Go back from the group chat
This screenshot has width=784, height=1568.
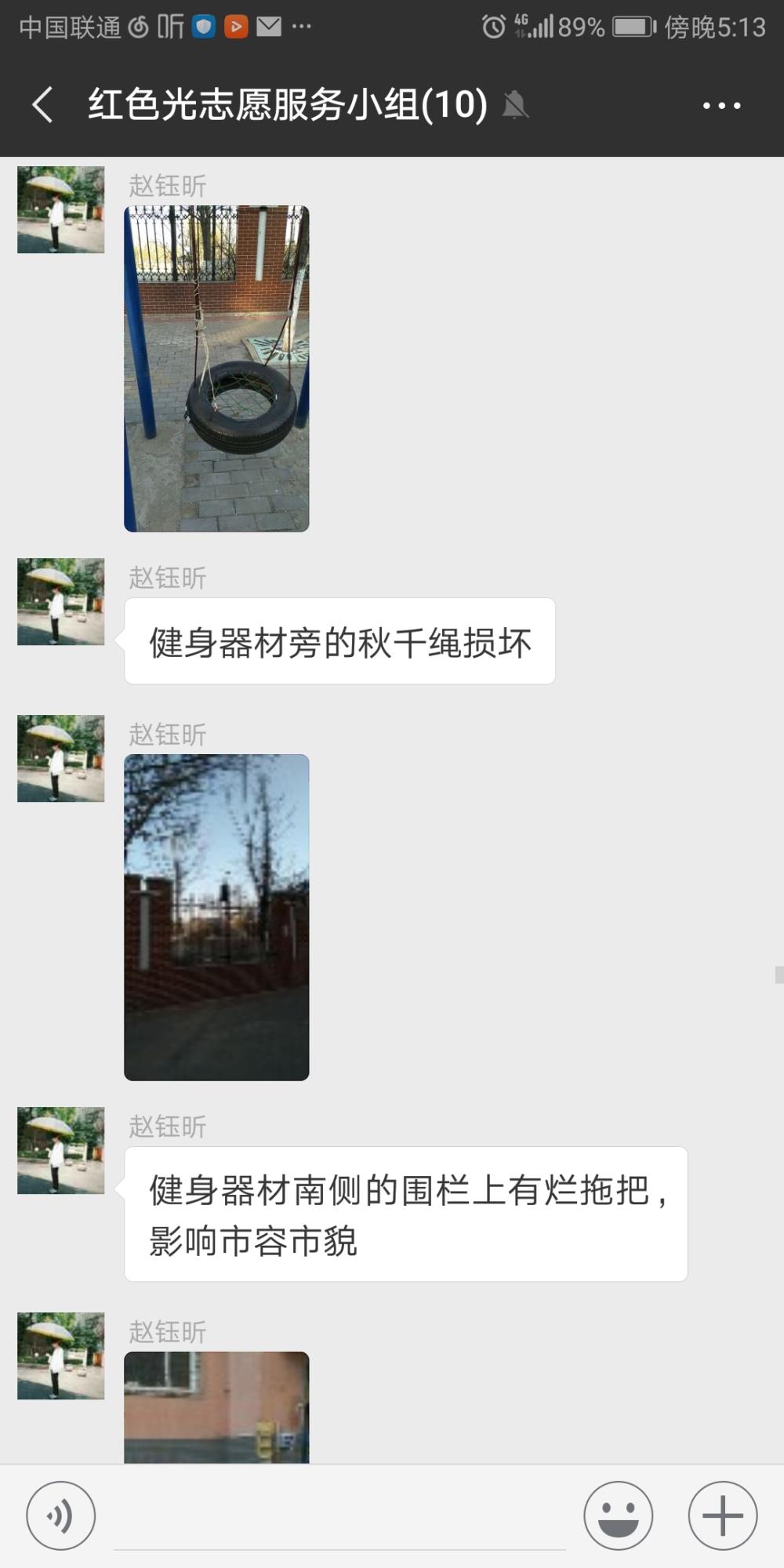(42, 105)
